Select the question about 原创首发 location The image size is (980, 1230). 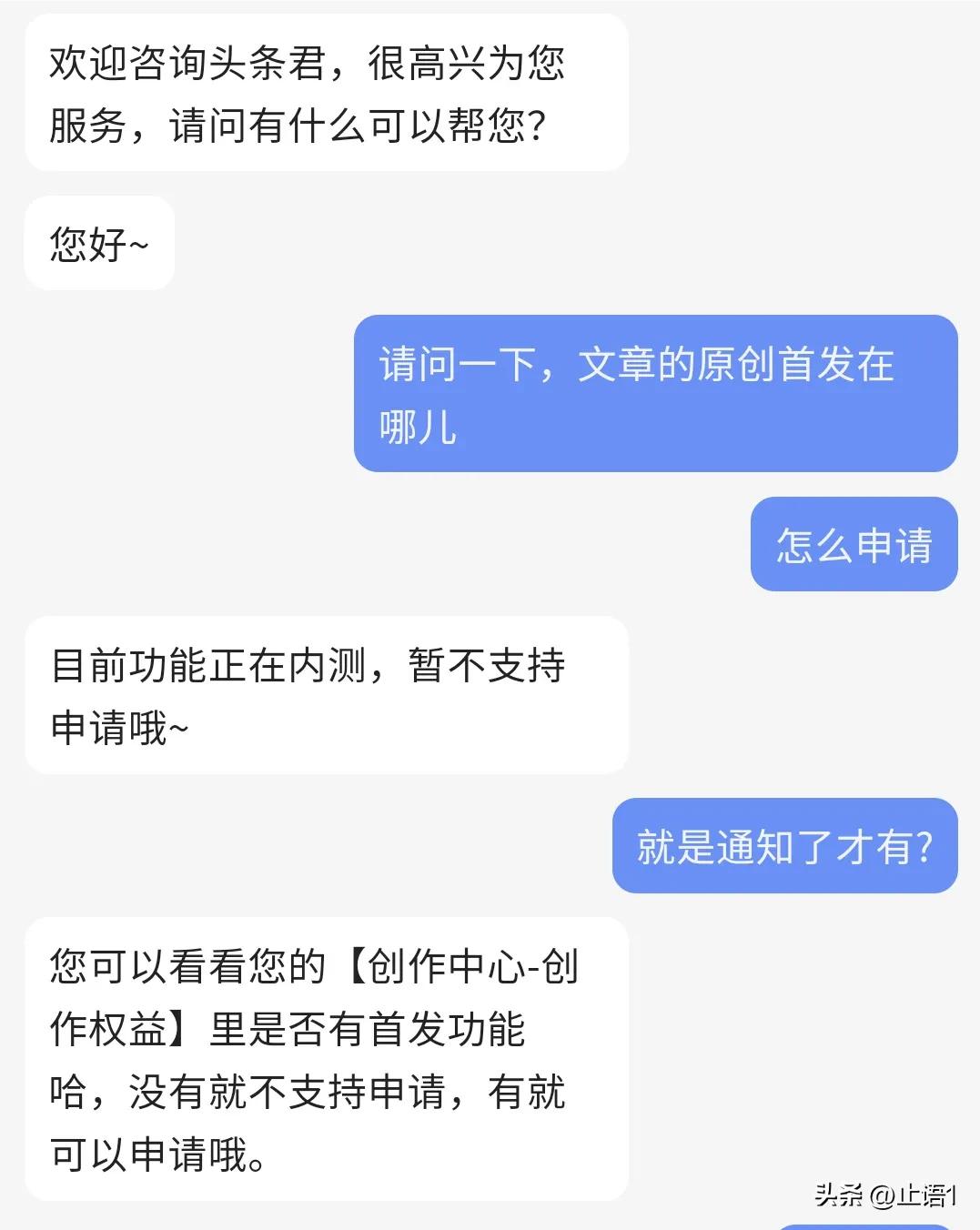[x=655, y=394]
